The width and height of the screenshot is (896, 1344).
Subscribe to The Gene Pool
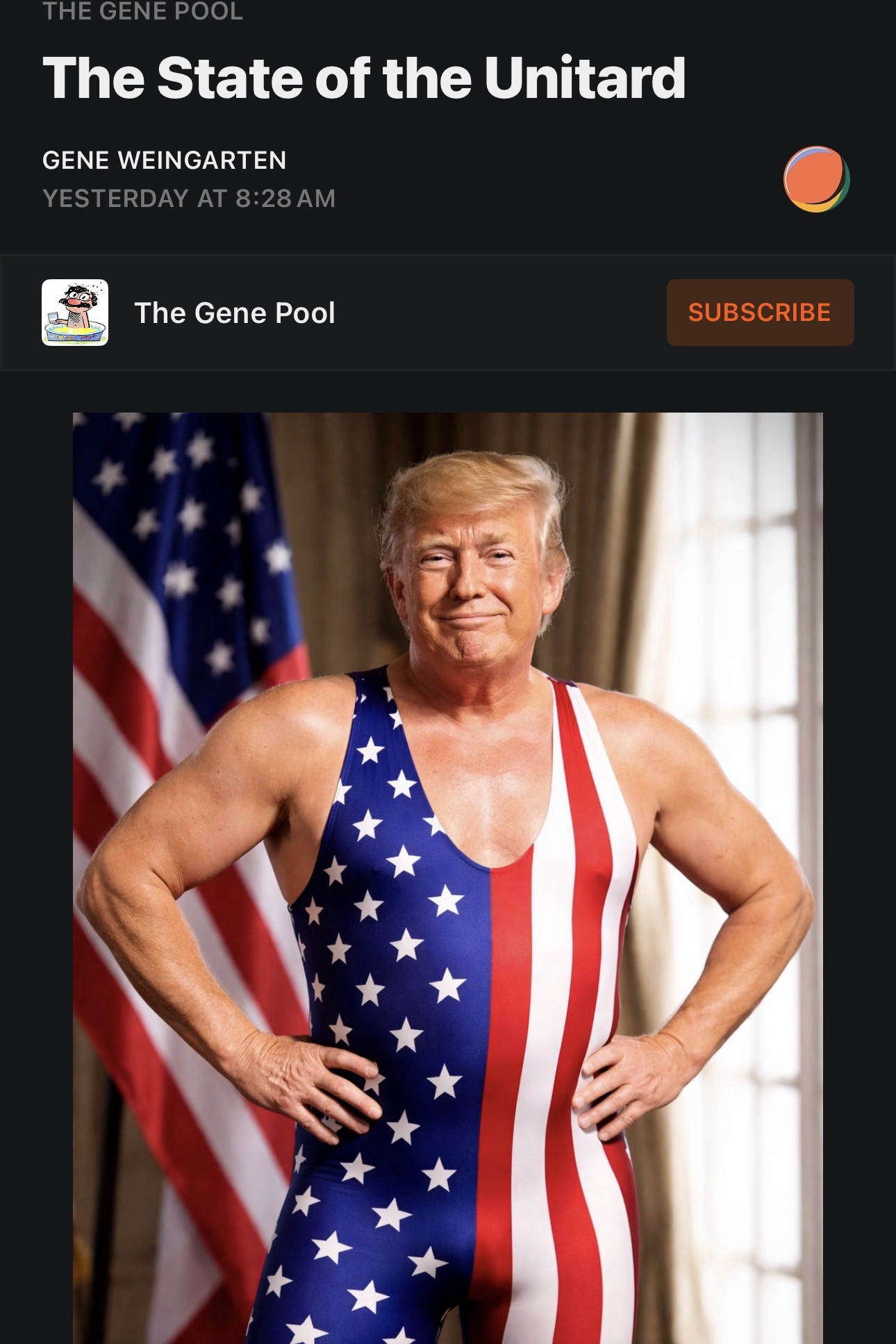[760, 313]
